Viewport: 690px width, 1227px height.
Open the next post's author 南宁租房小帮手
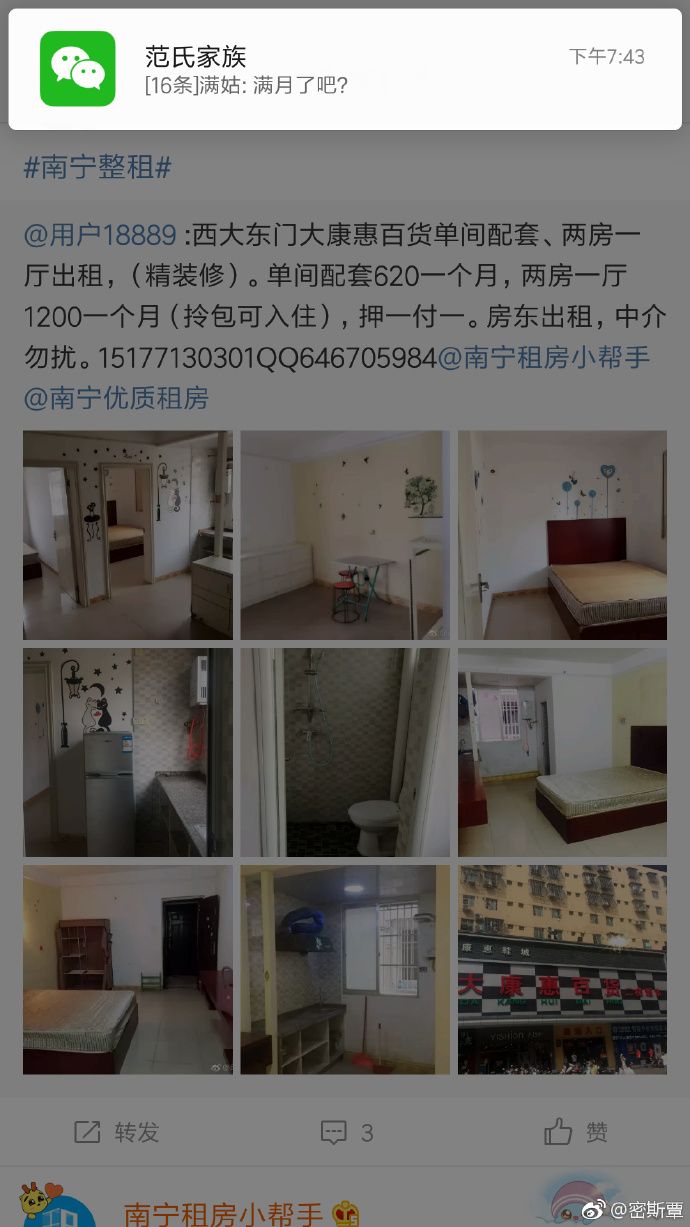tap(223, 1213)
